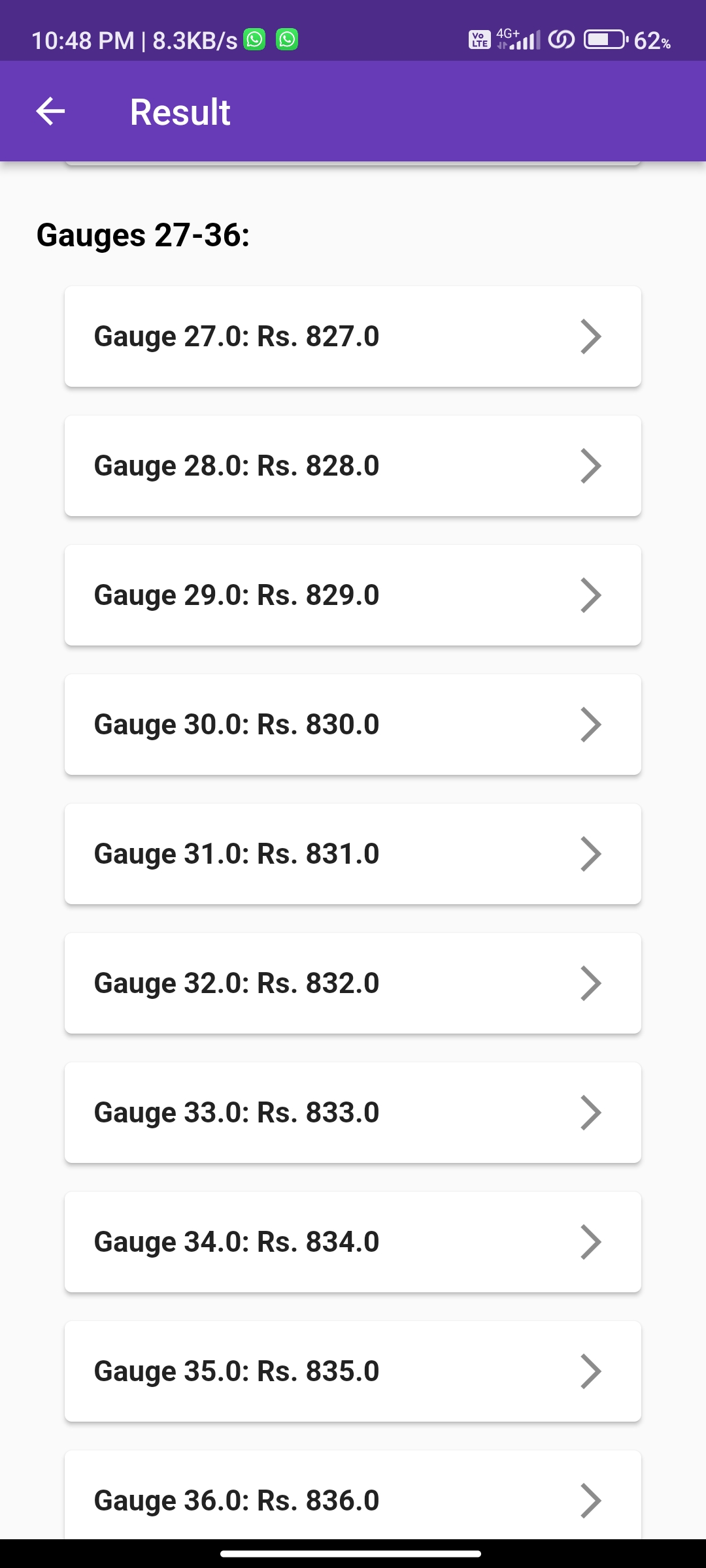The image size is (706, 1568).
Task: Select the Gauge 28.0 row
Action: click(352, 466)
